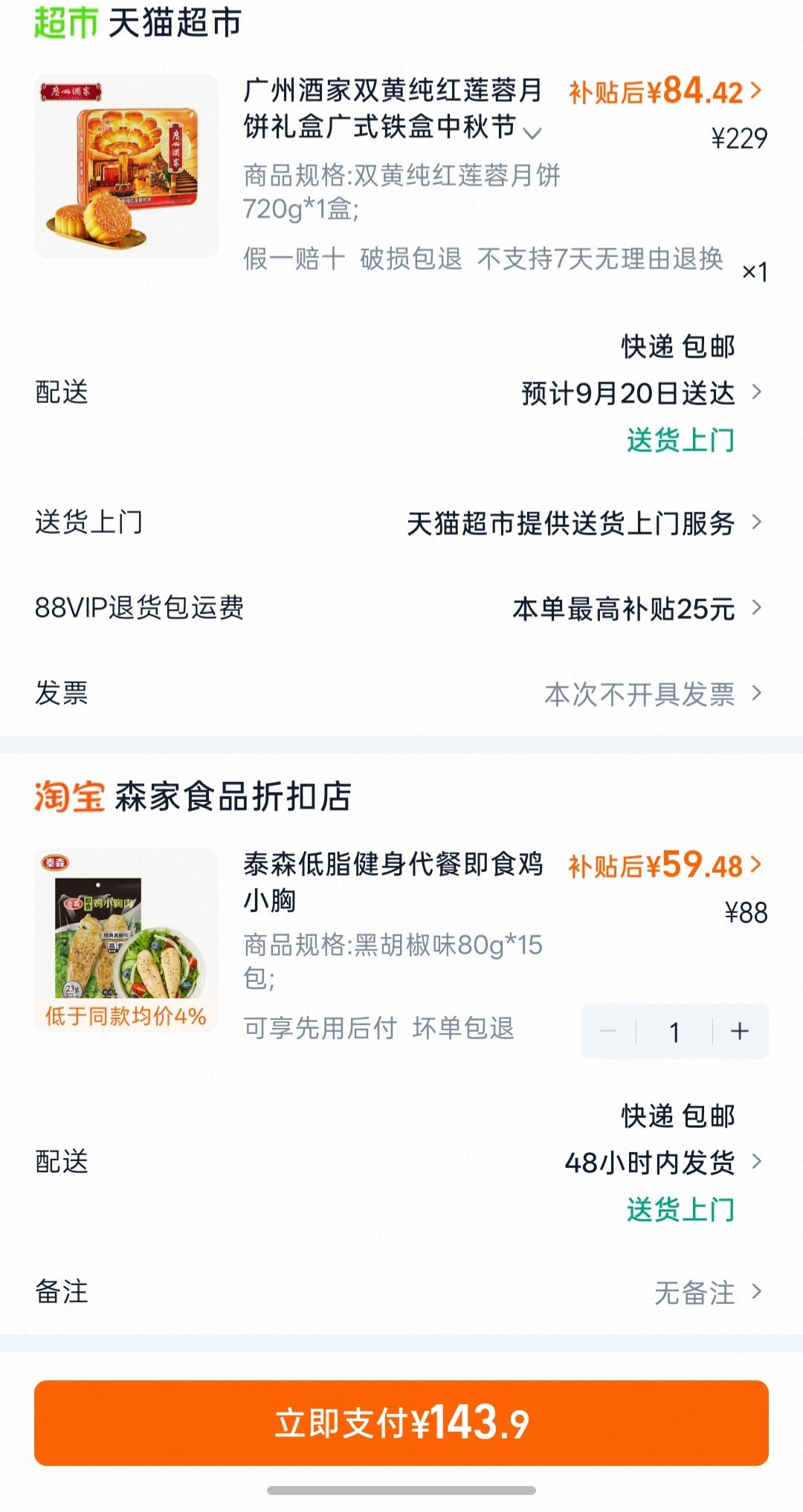
Task: Open the mooncake 补贴后¥84.42 price details
Action: coord(665,91)
